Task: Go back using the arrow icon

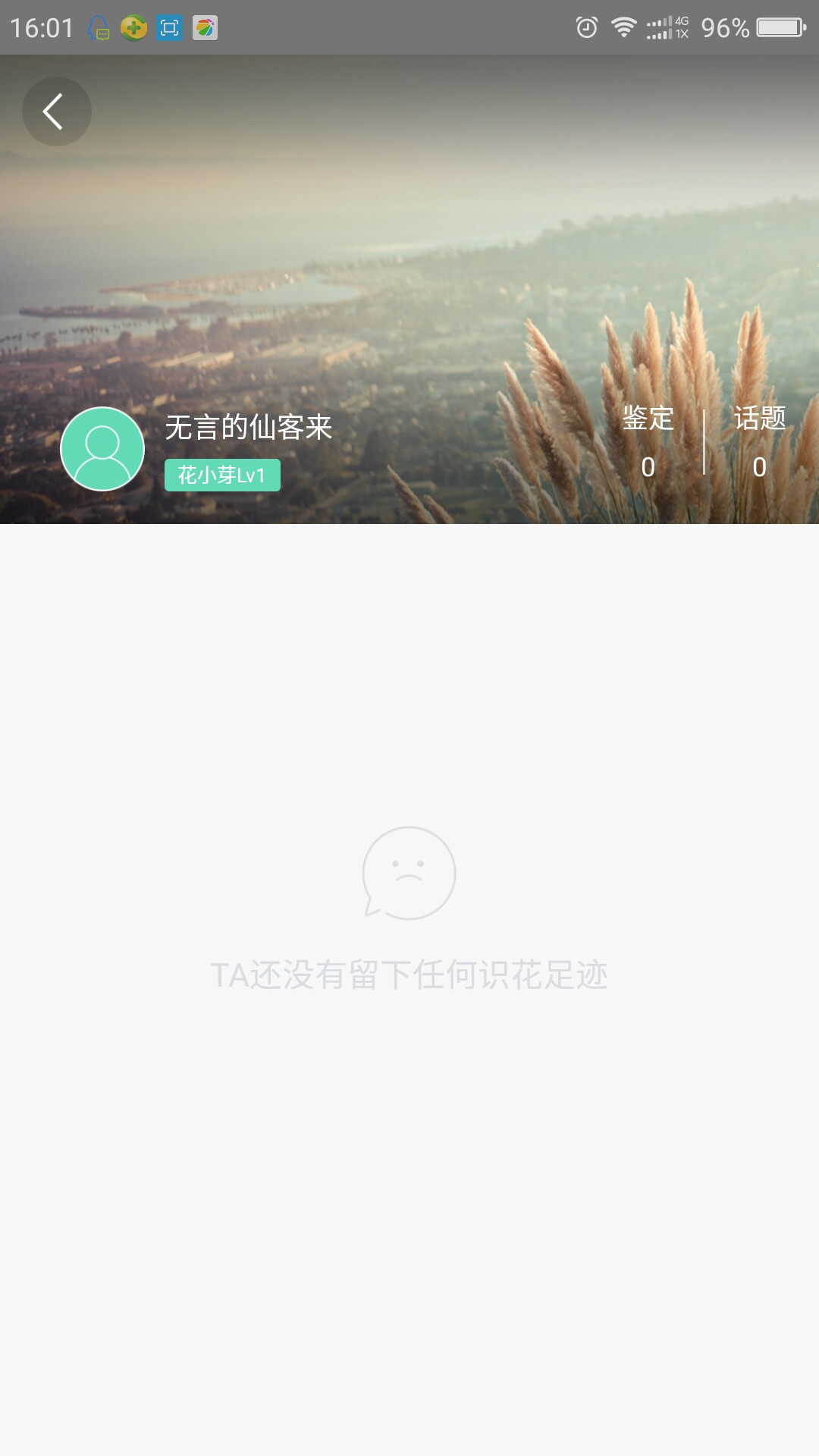Action: (x=56, y=111)
